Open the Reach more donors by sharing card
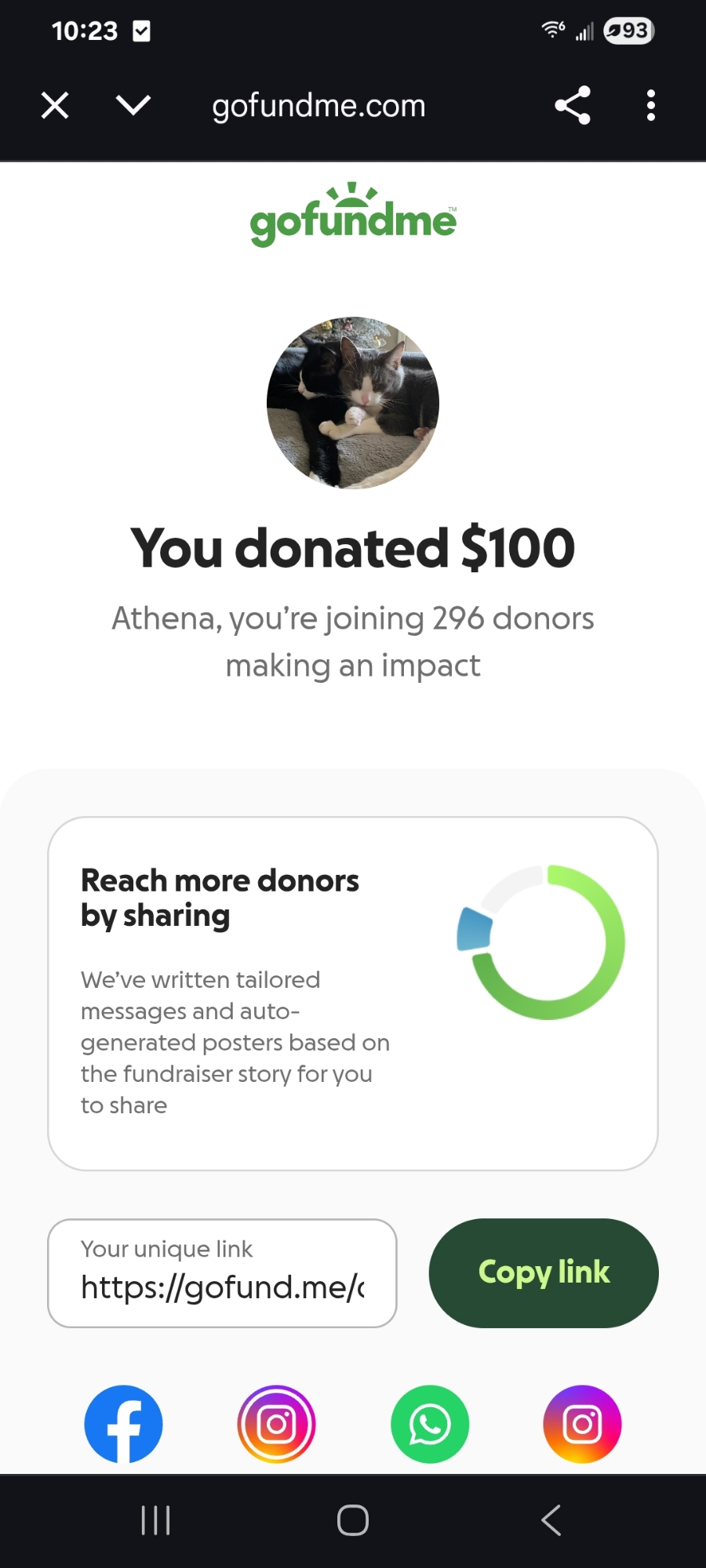Image resolution: width=706 pixels, height=1568 pixels. (x=353, y=993)
